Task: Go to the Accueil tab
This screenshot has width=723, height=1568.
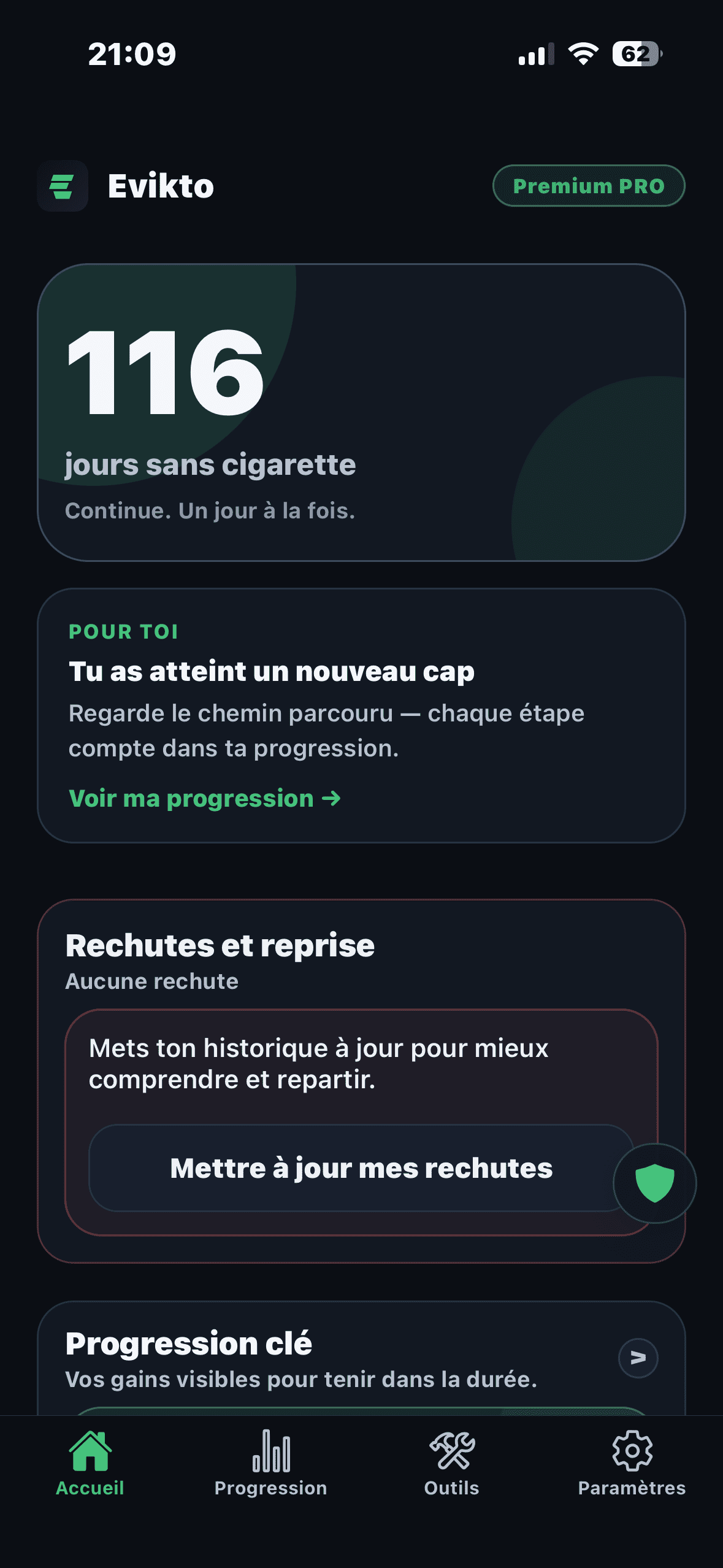Action: (x=90, y=1462)
